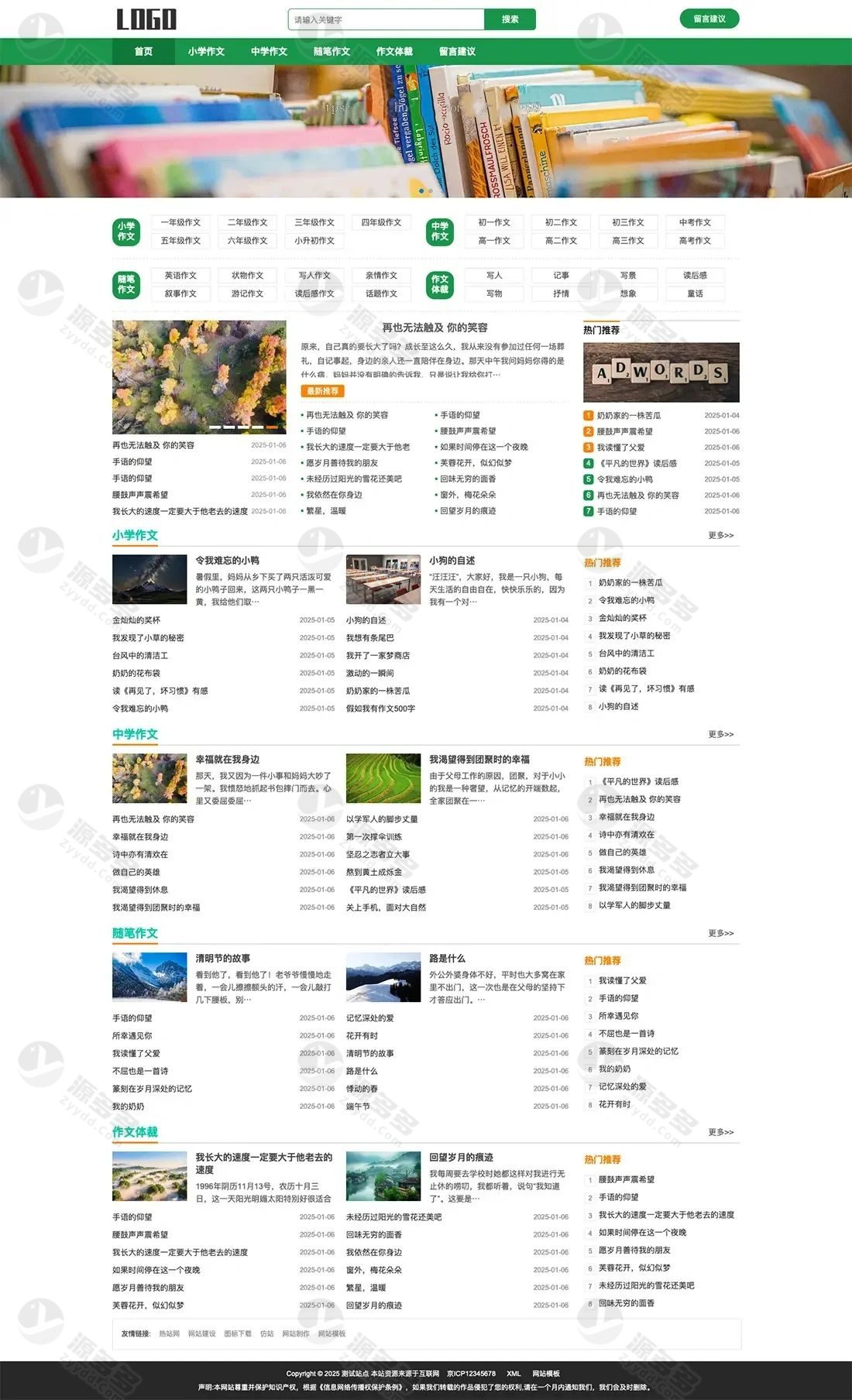Viewport: 852px width, 1400px height.
Task: Click the green 搜索 button
Action: click(510, 19)
